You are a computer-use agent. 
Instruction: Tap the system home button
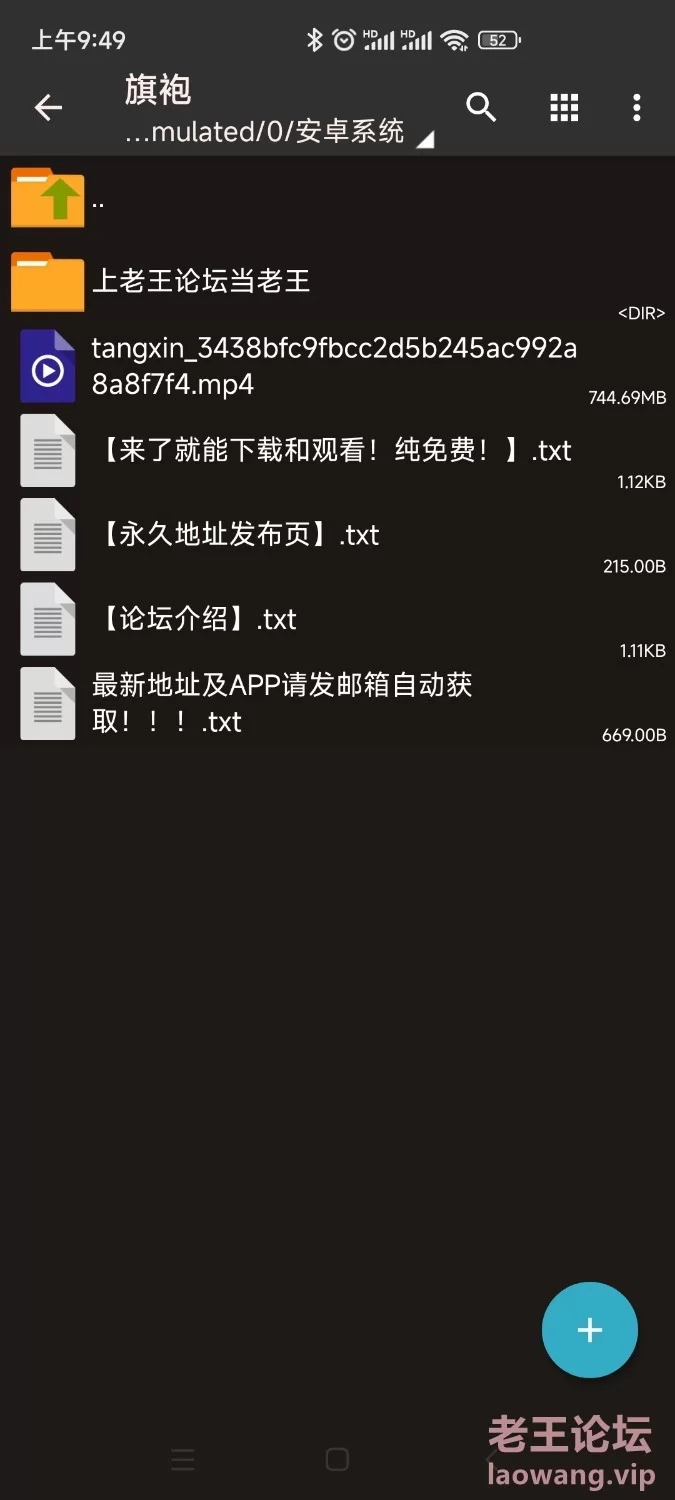click(x=338, y=1460)
